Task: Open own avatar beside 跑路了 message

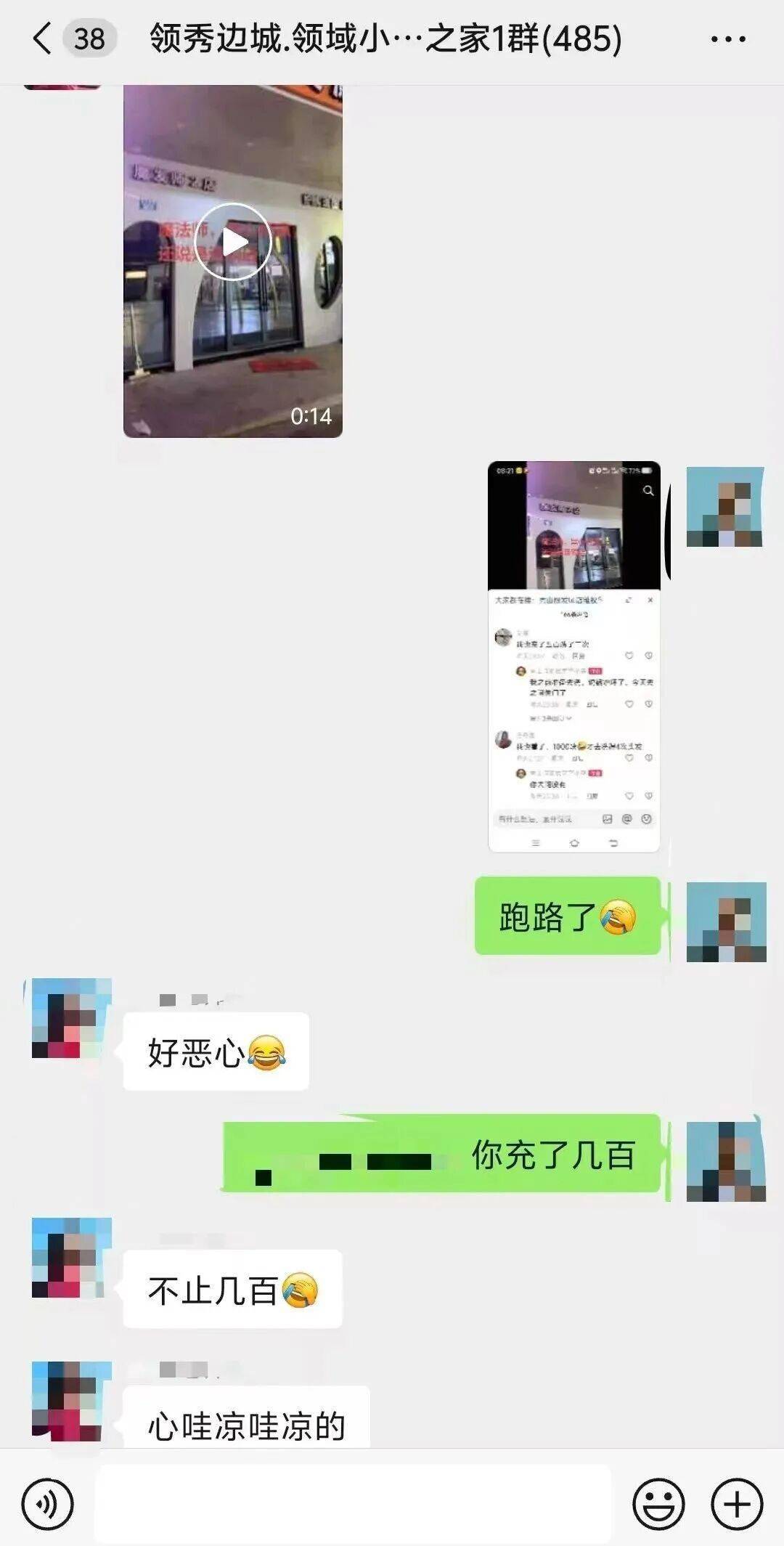Action: [726, 922]
